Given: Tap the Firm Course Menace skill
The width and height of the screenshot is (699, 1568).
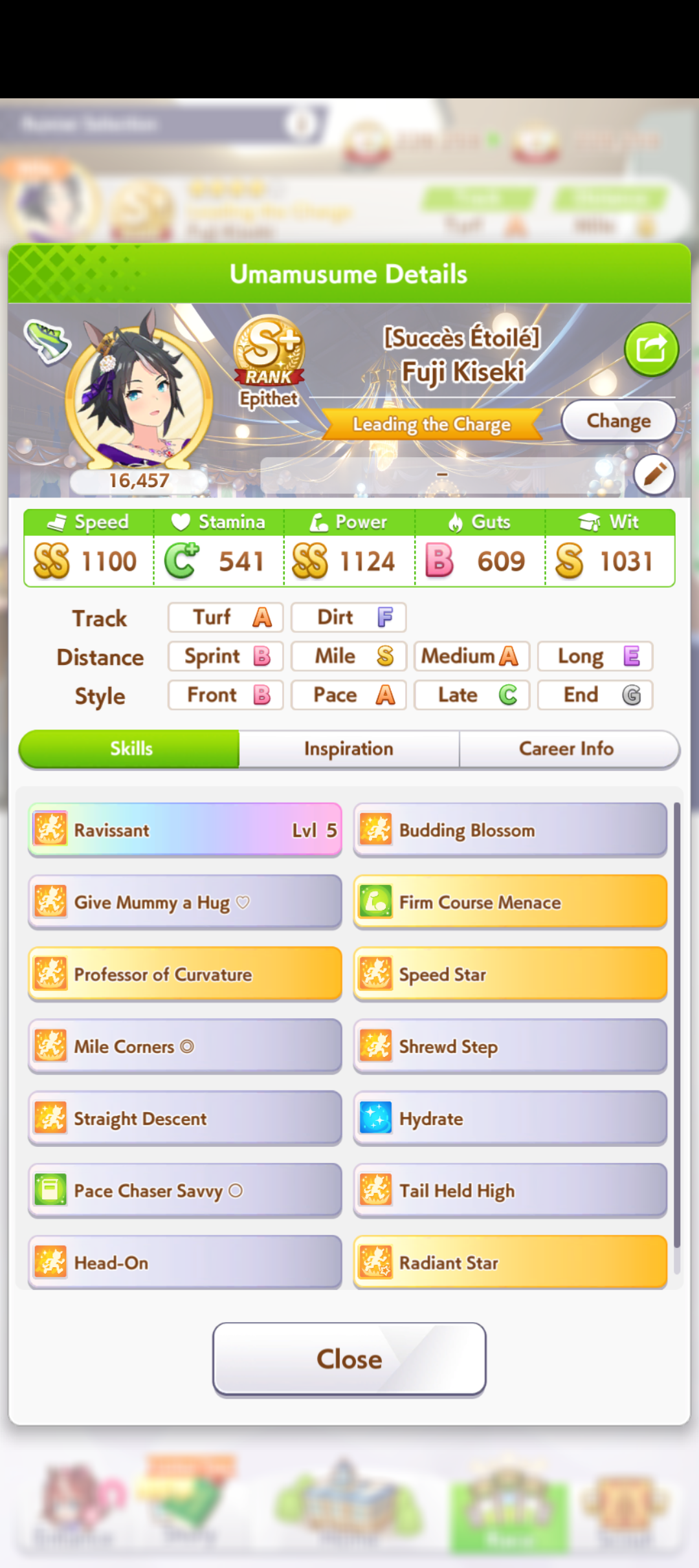Looking at the screenshot, I should coord(510,902).
